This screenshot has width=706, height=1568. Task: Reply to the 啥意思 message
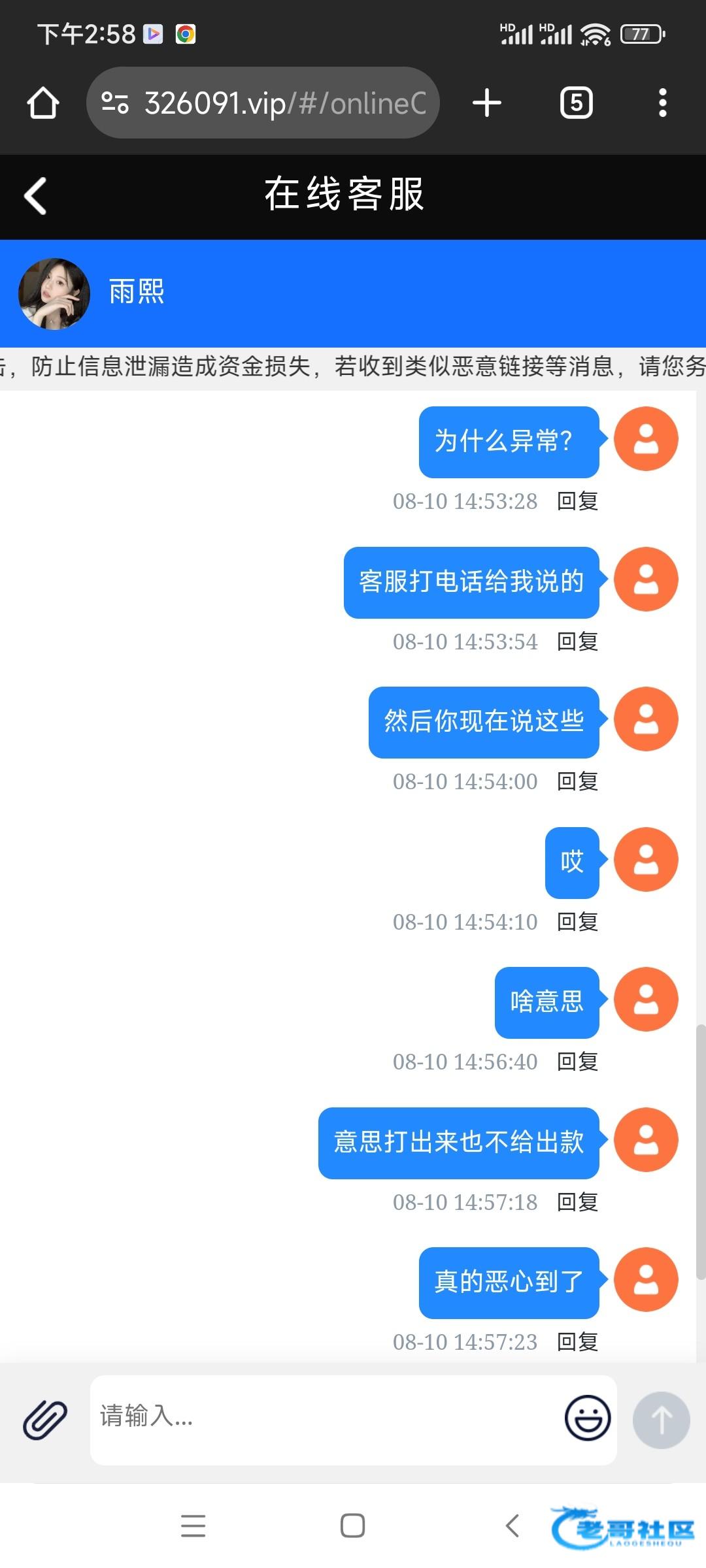click(577, 1062)
